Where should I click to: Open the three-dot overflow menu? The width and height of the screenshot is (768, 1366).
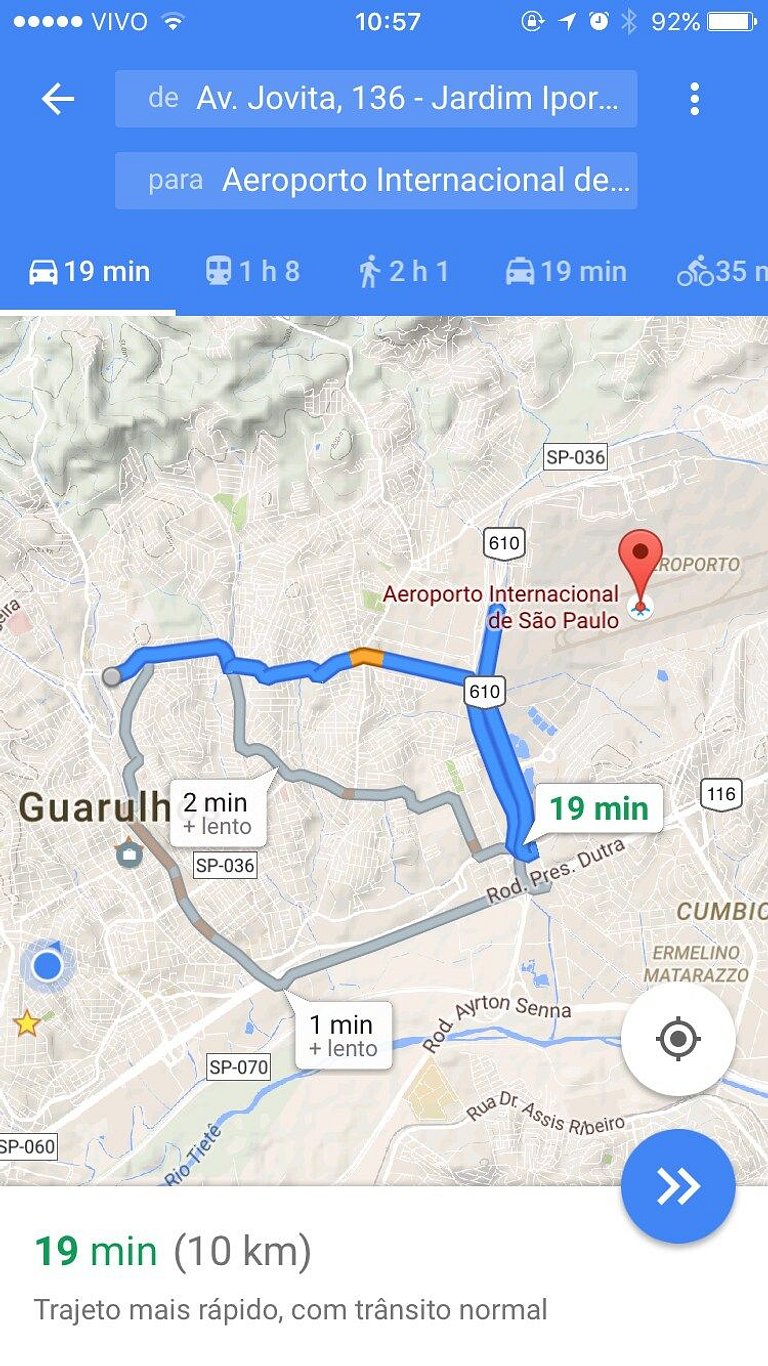[x=694, y=99]
